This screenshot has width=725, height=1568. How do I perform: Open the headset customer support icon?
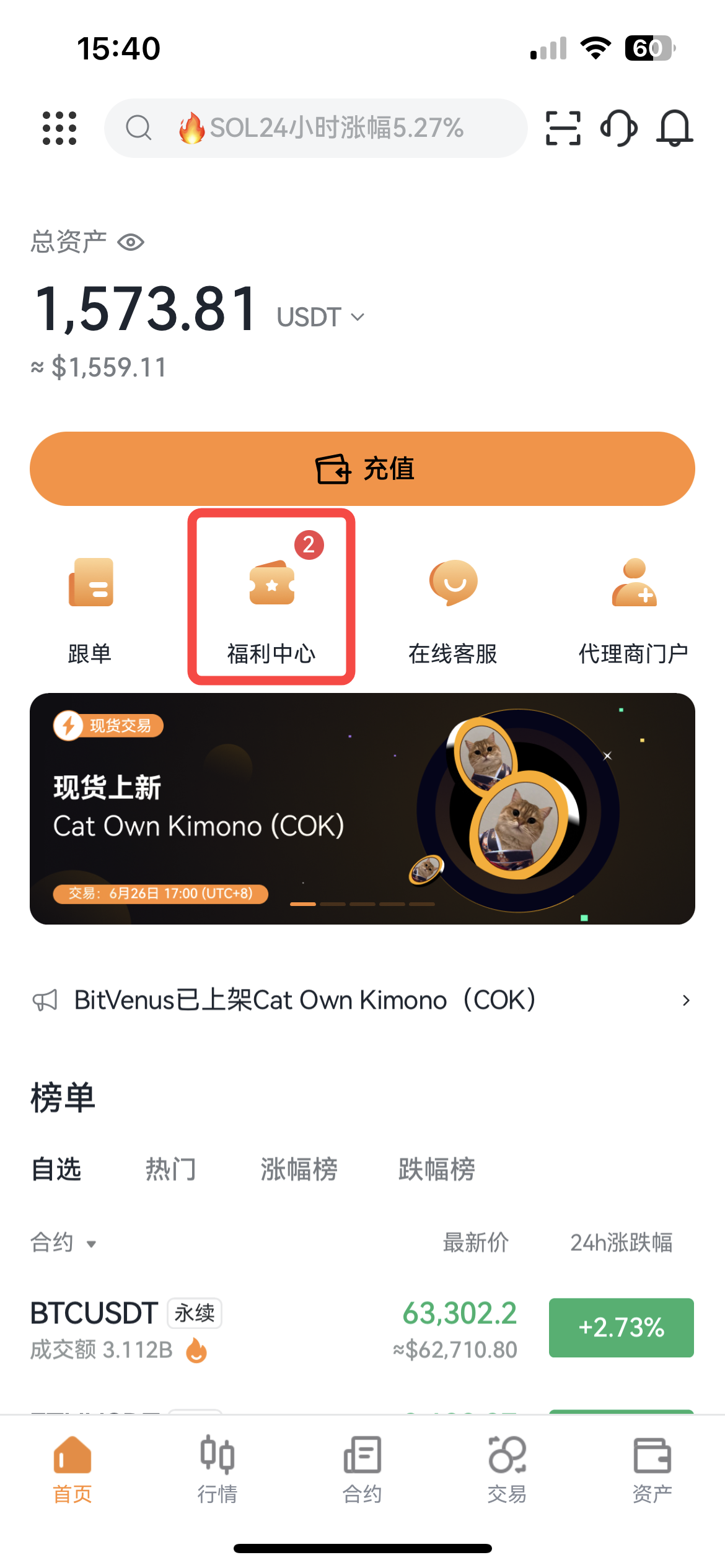tap(619, 128)
